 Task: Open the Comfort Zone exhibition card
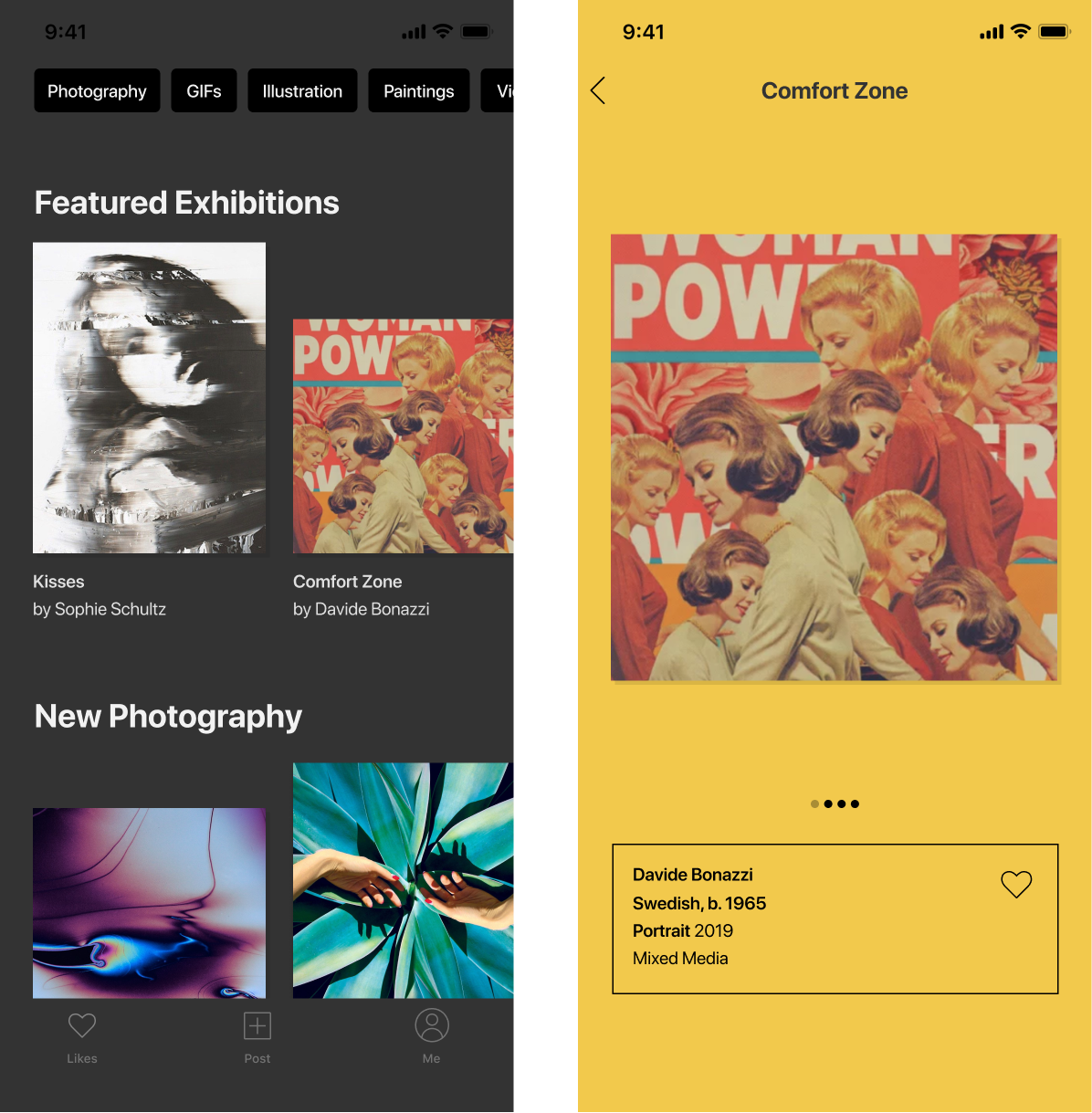click(403, 436)
